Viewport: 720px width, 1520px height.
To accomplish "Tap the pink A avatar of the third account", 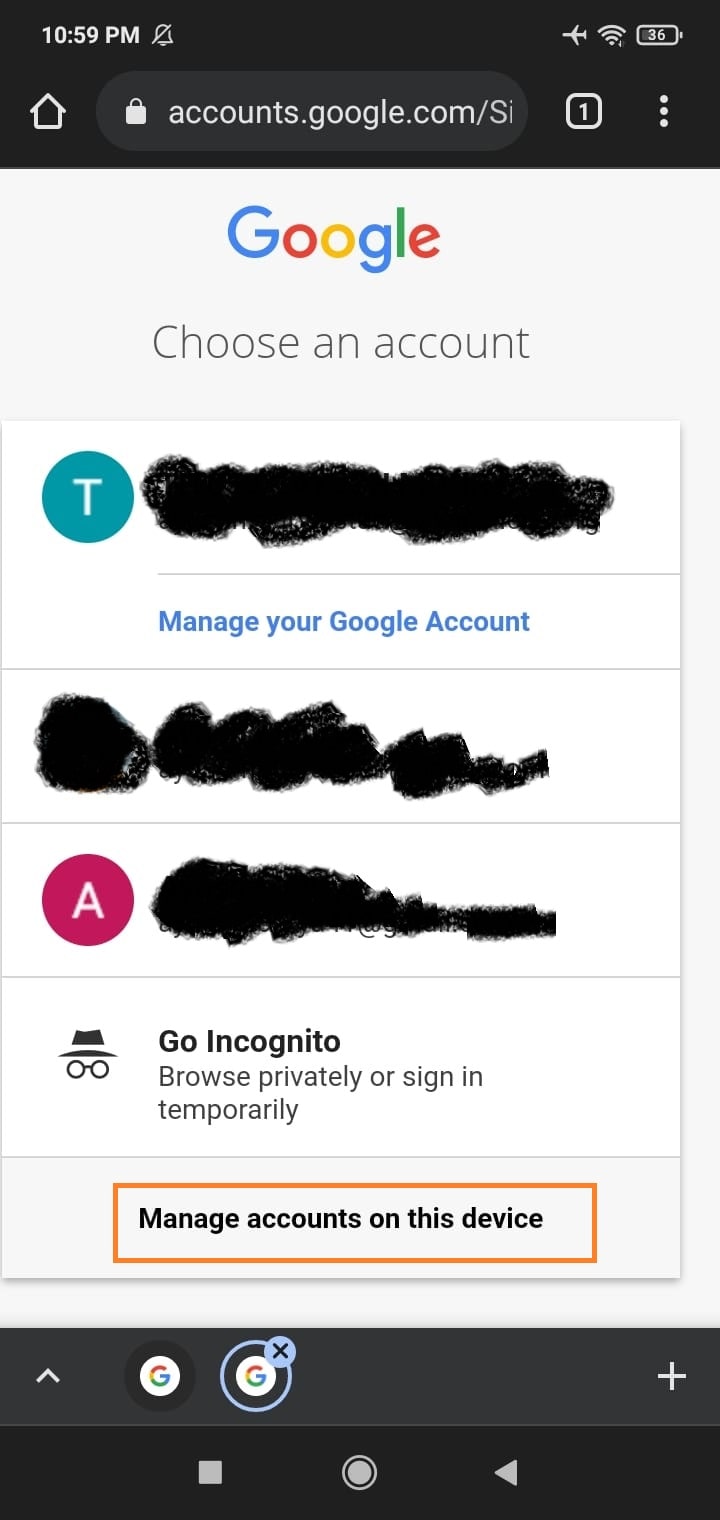I will pos(87,899).
